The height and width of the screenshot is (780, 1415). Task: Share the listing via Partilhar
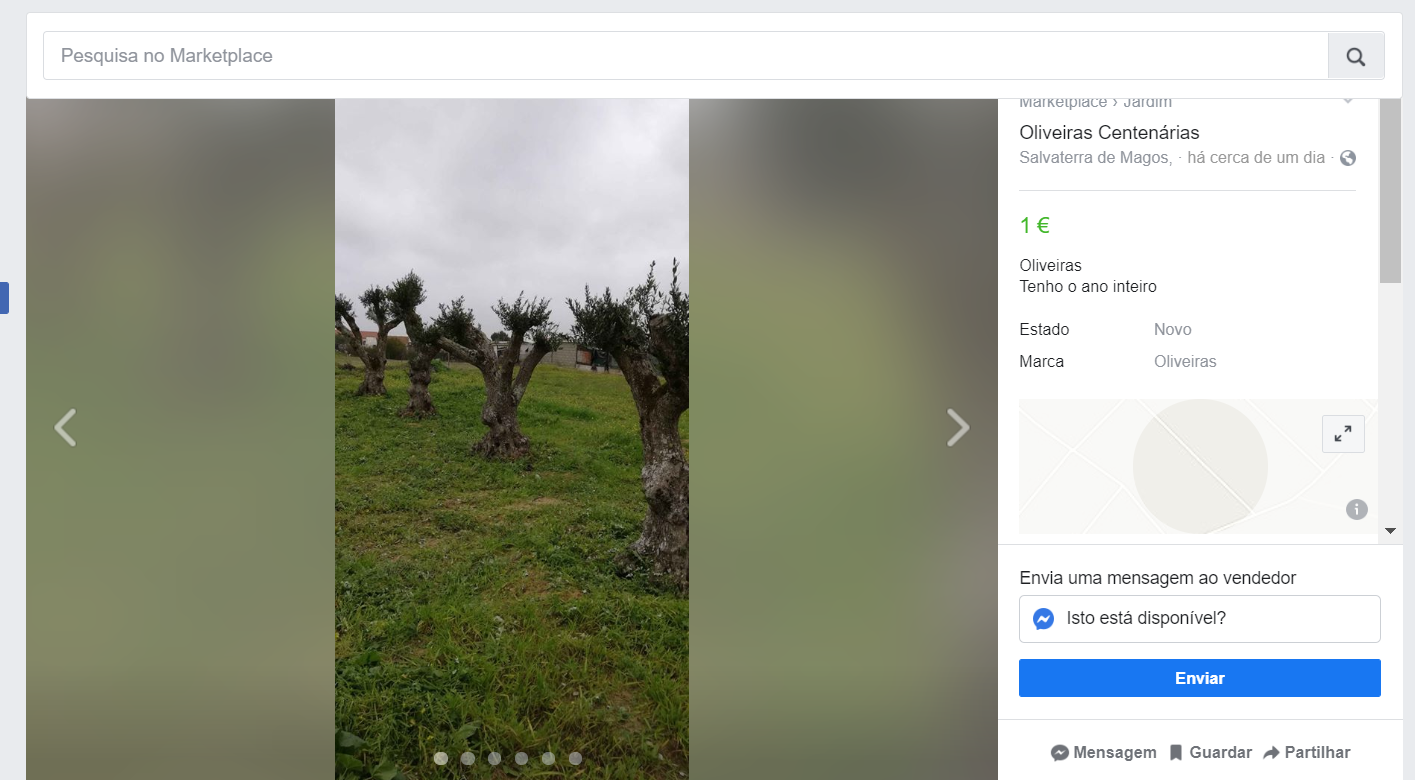[1306, 752]
